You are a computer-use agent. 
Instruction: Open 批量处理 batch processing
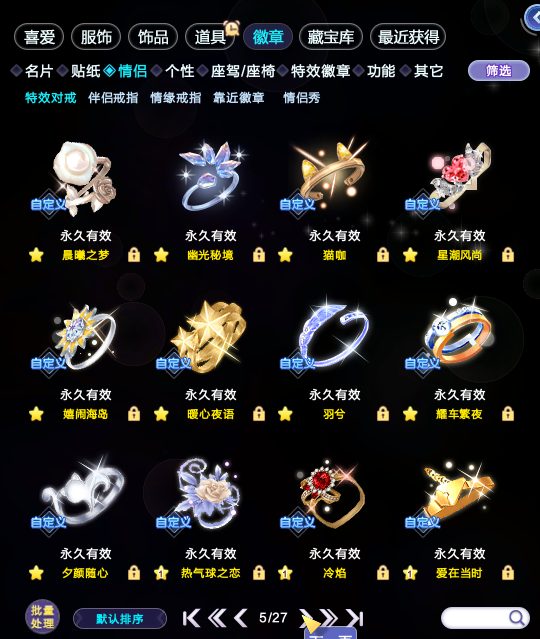tap(42, 617)
